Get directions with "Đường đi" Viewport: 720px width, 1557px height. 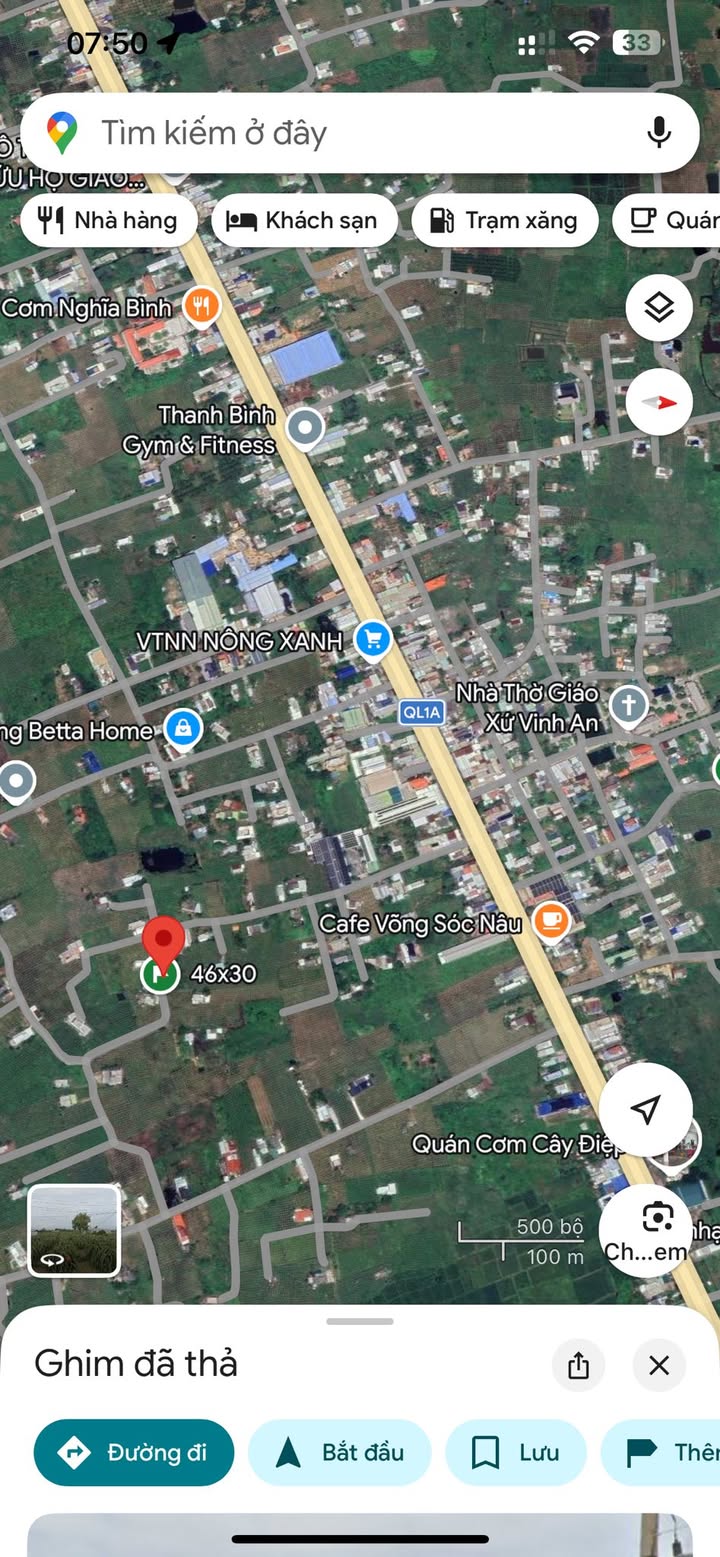point(134,1452)
